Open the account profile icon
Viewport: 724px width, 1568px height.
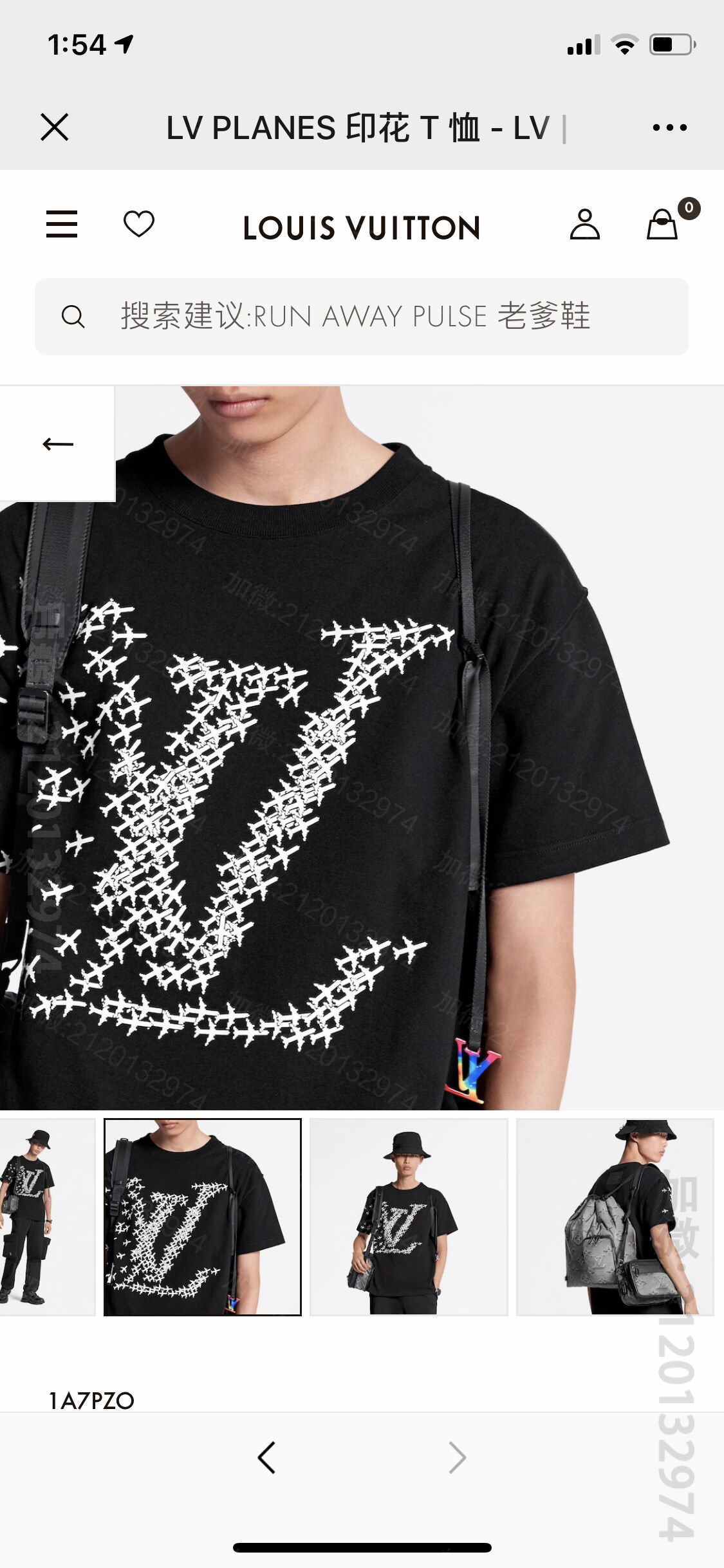tap(584, 225)
